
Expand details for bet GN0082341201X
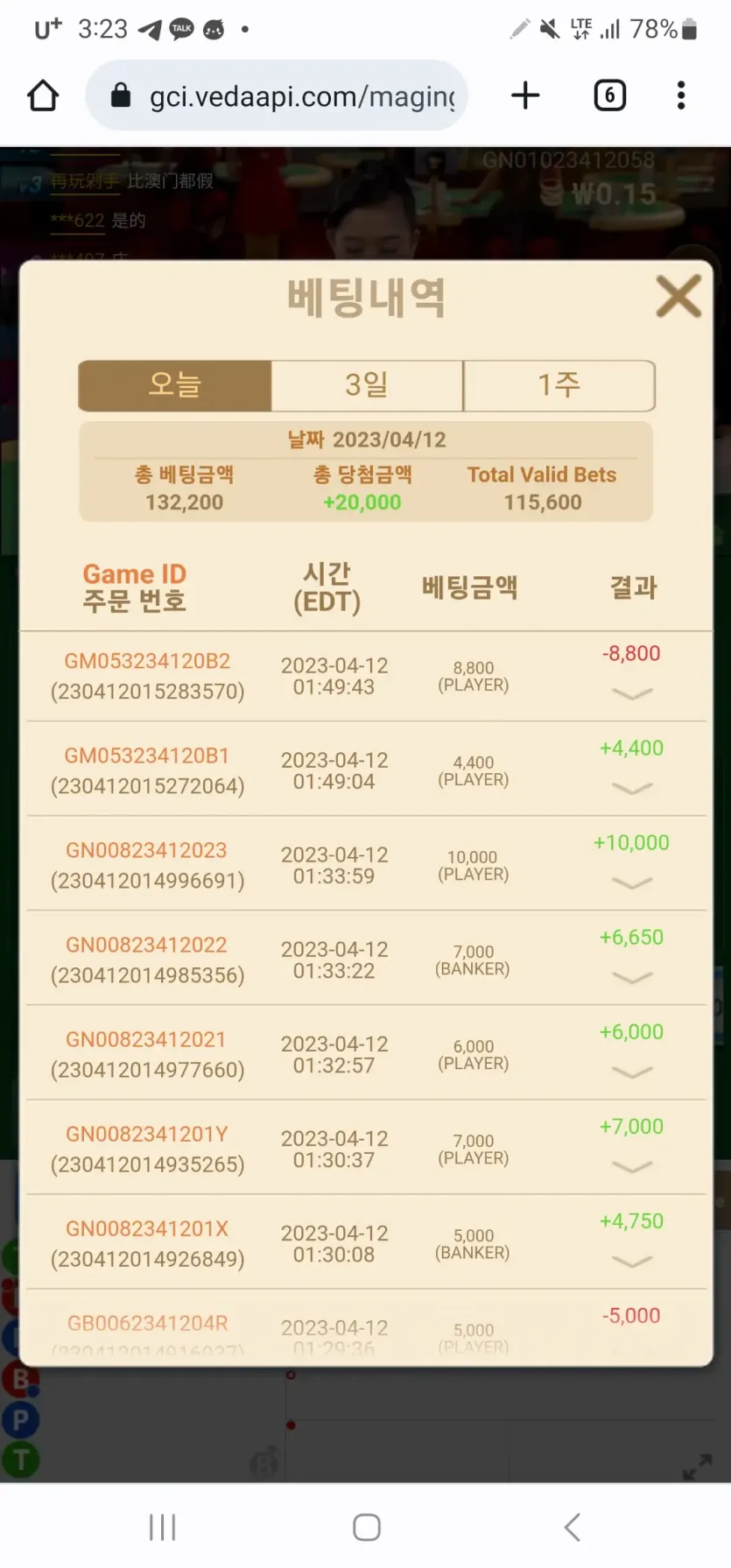point(632,1261)
